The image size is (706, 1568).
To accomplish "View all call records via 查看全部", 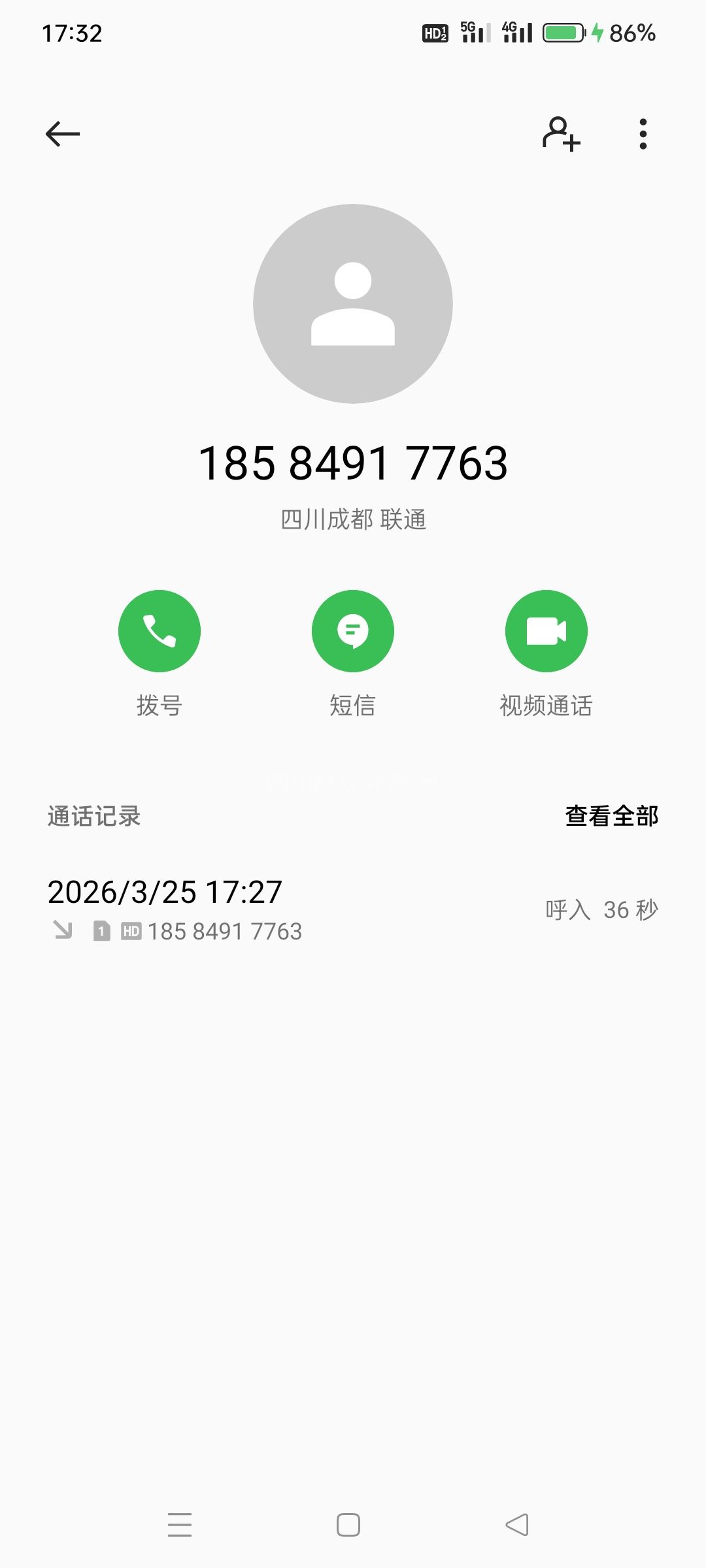I will [611, 816].
